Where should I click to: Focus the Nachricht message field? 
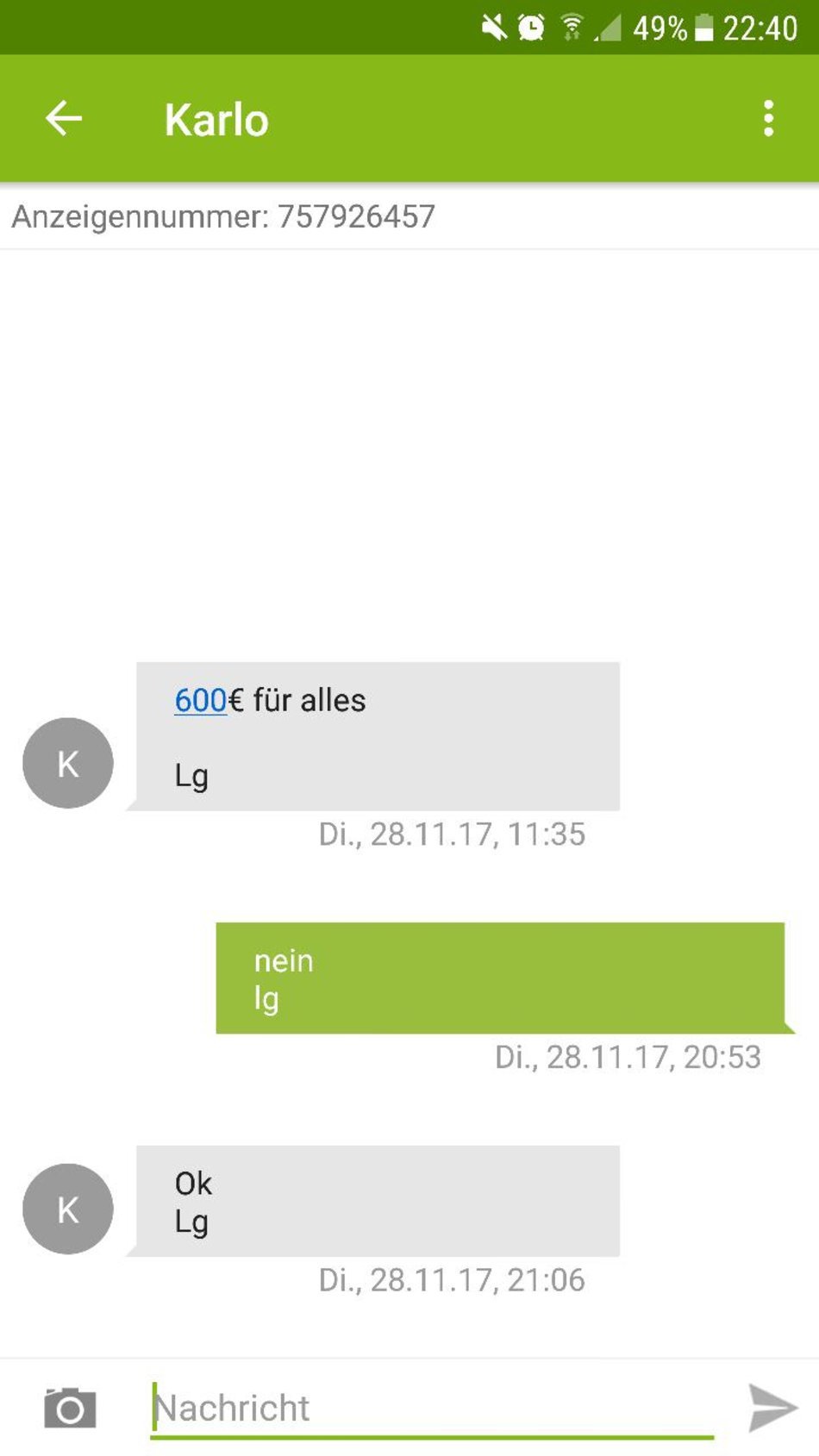[431, 1409]
